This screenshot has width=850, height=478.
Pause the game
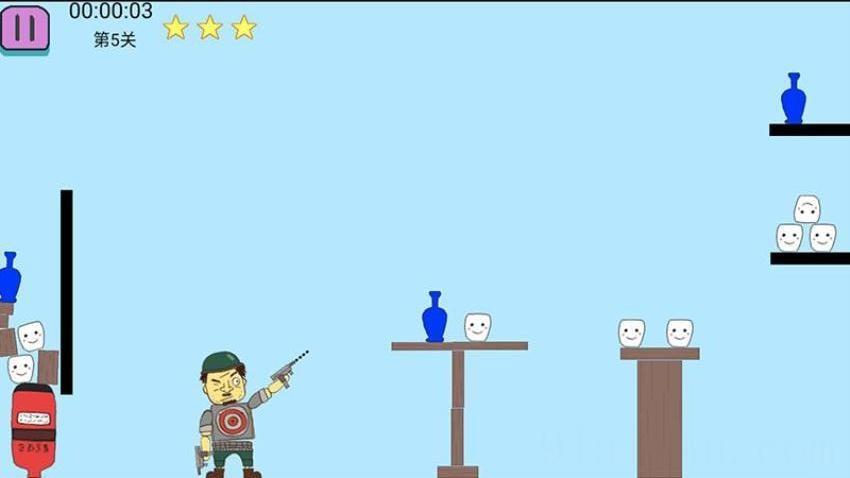click(25, 27)
